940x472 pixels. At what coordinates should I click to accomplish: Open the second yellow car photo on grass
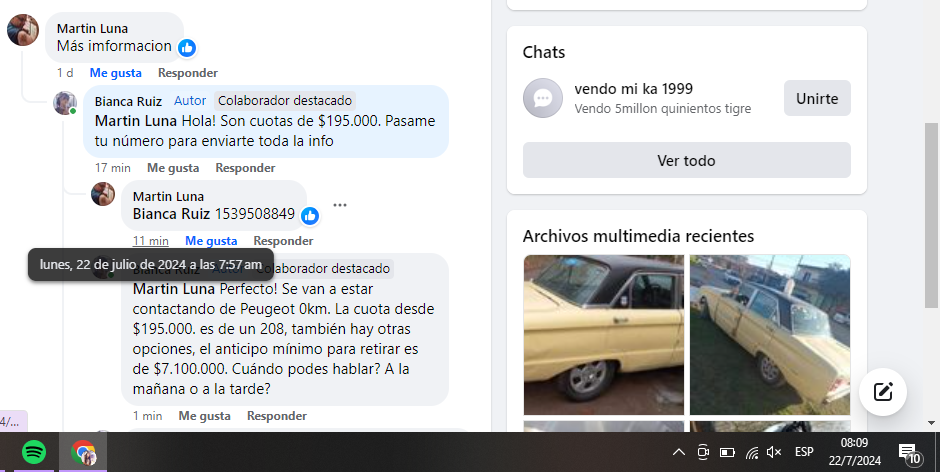point(769,334)
